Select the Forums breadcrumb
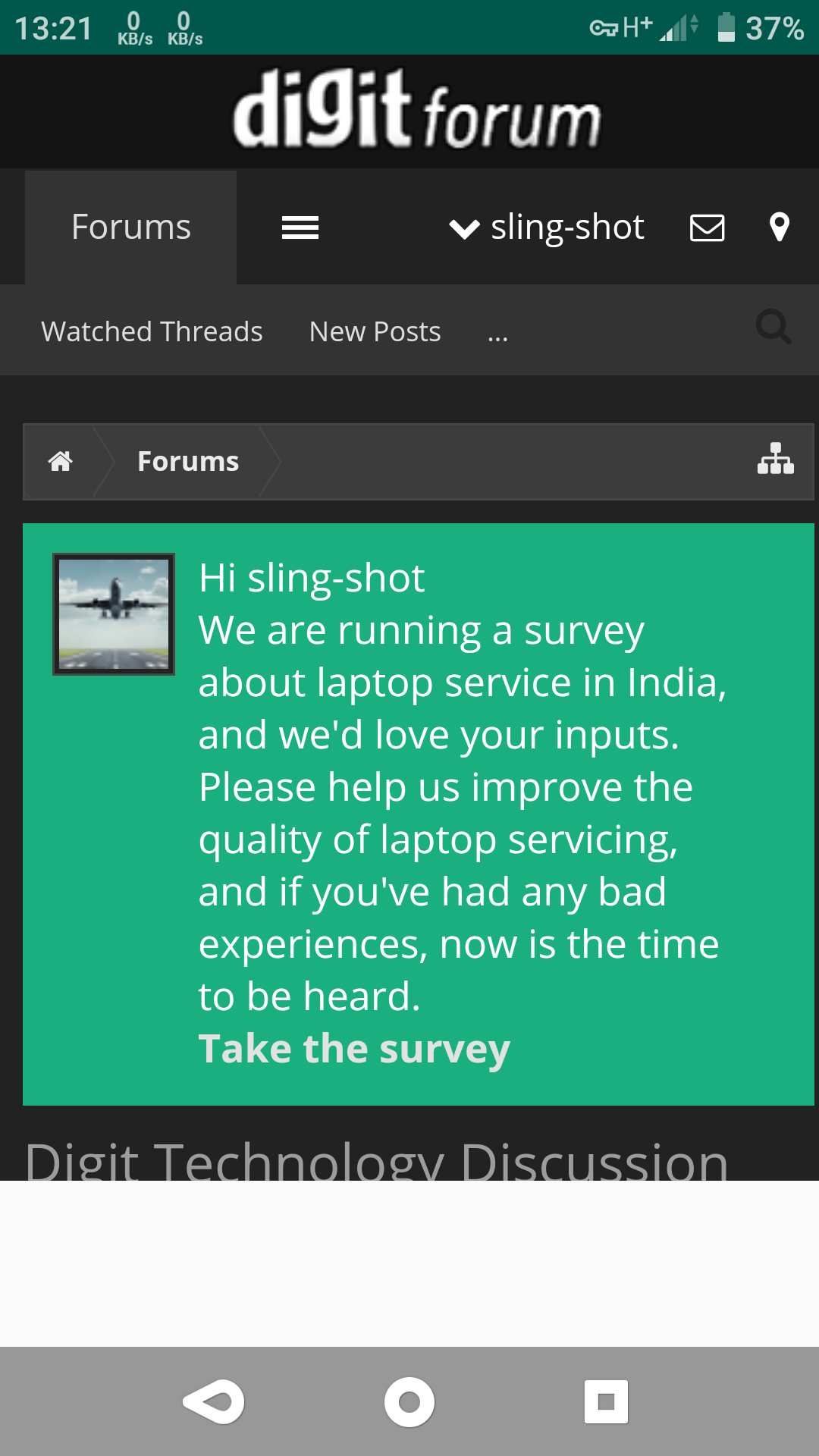The image size is (819, 1456). pyautogui.click(x=188, y=461)
